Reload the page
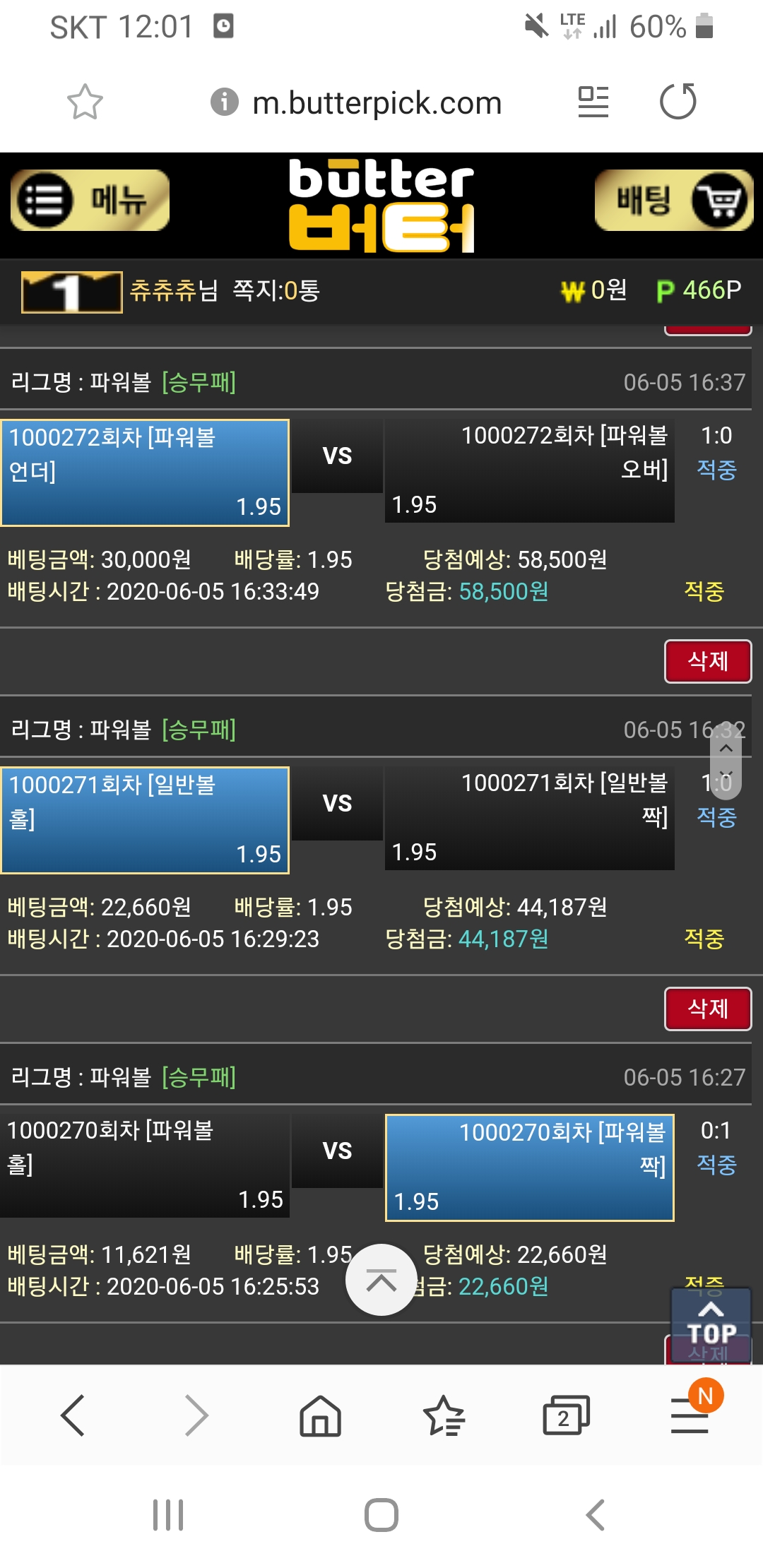This screenshot has width=763, height=1568. pos(678,102)
